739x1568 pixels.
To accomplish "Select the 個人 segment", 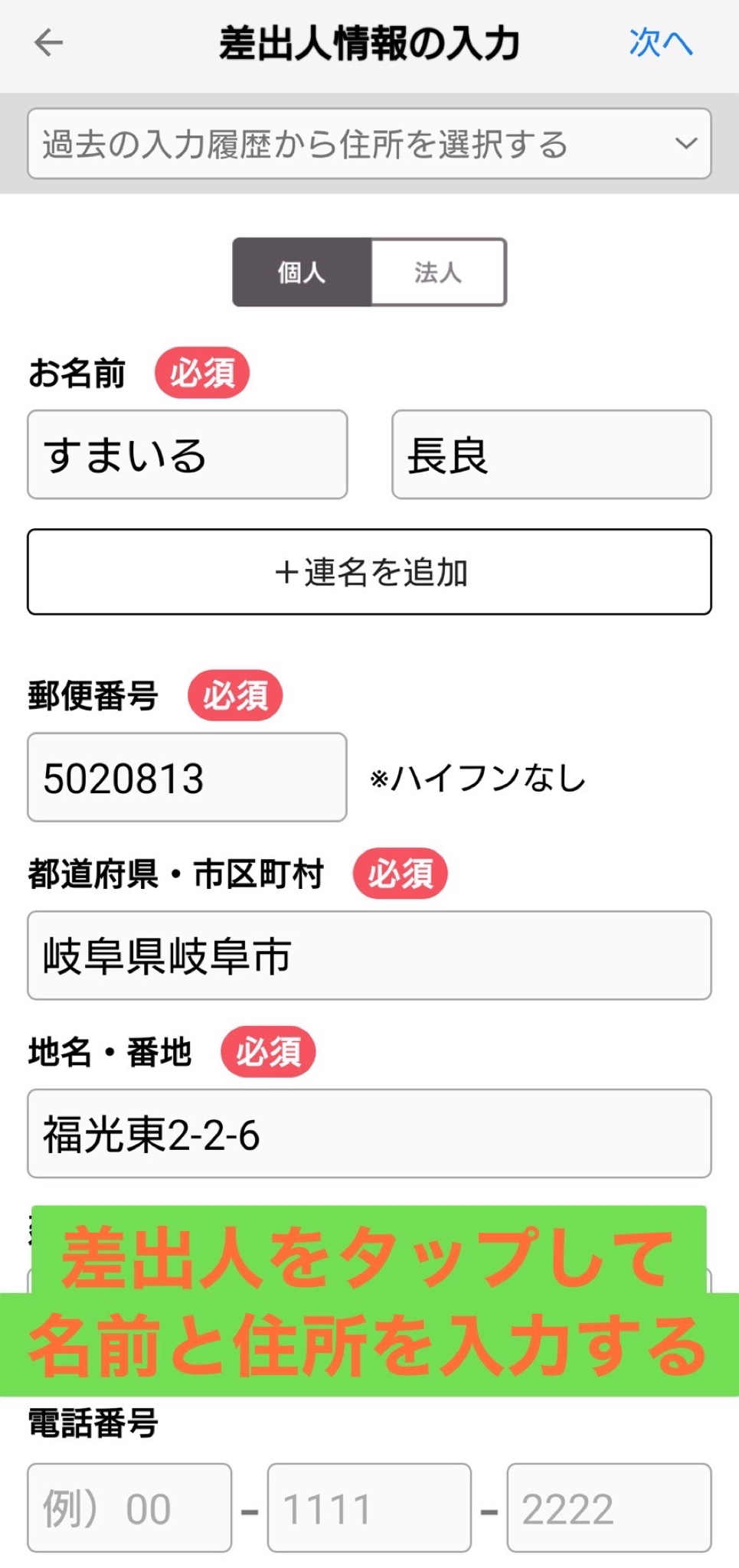I will (x=302, y=272).
